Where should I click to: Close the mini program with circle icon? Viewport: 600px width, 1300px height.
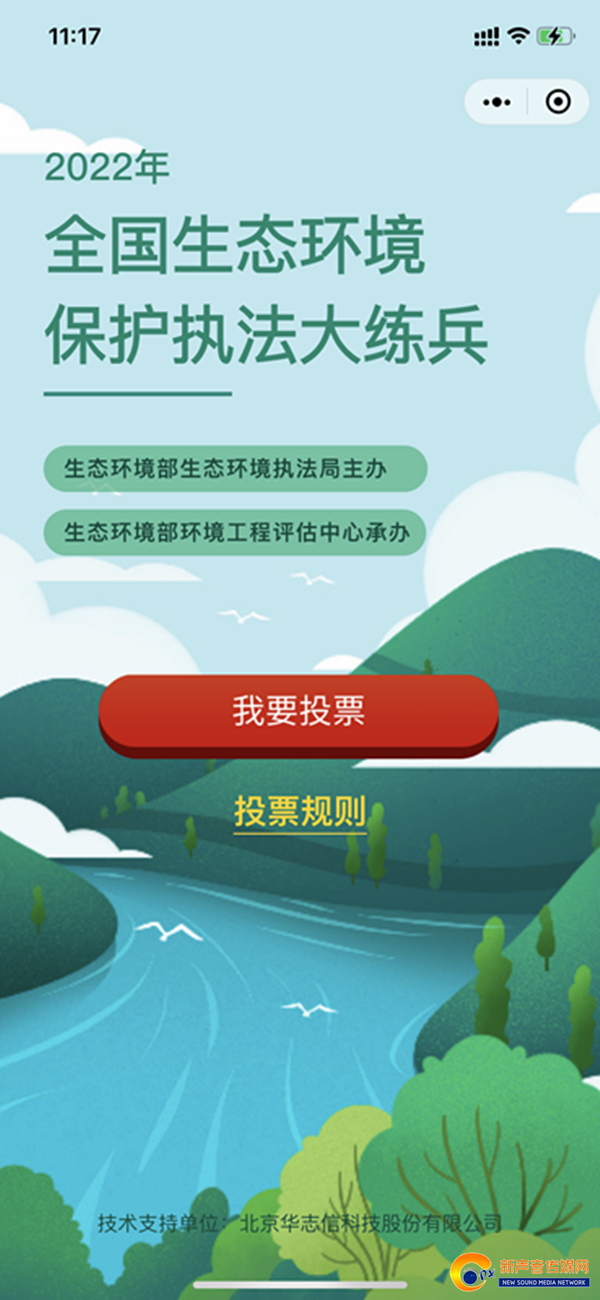558,102
